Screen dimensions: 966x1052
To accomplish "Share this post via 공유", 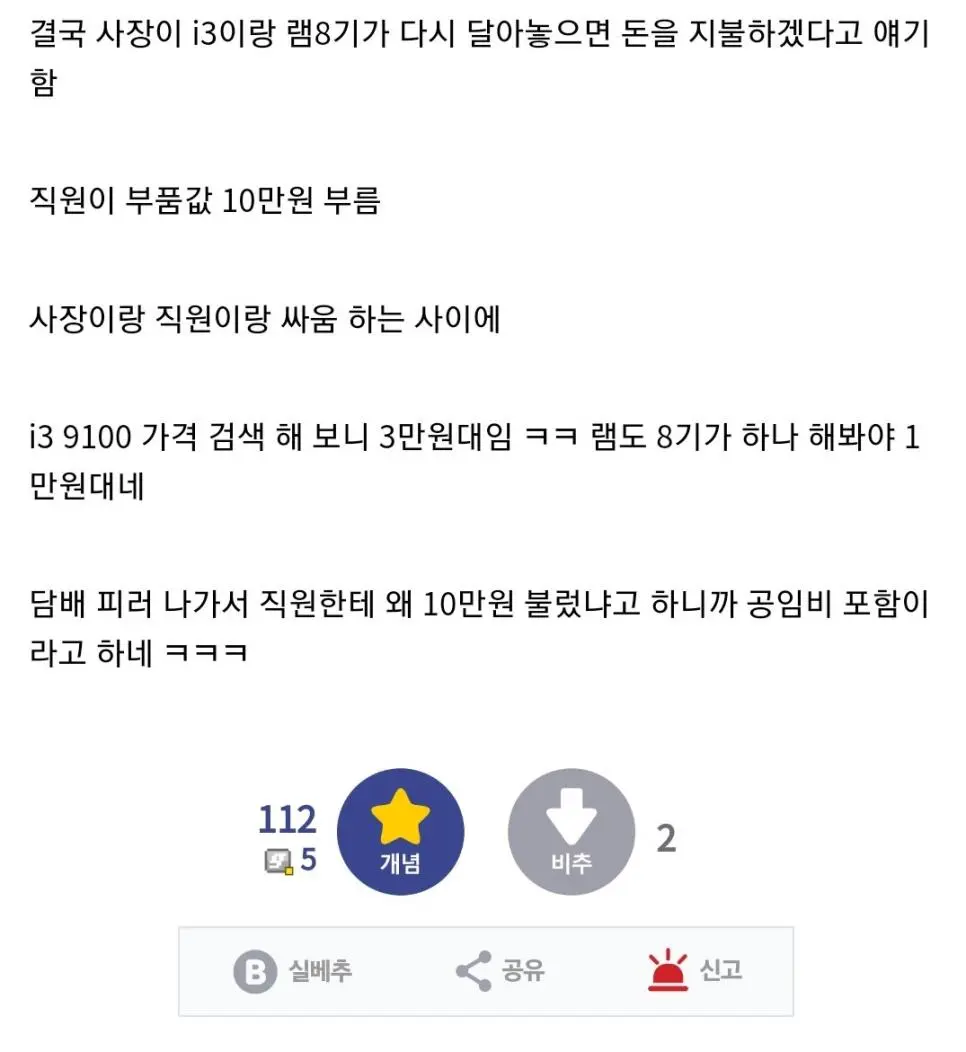I will tap(500, 970).
